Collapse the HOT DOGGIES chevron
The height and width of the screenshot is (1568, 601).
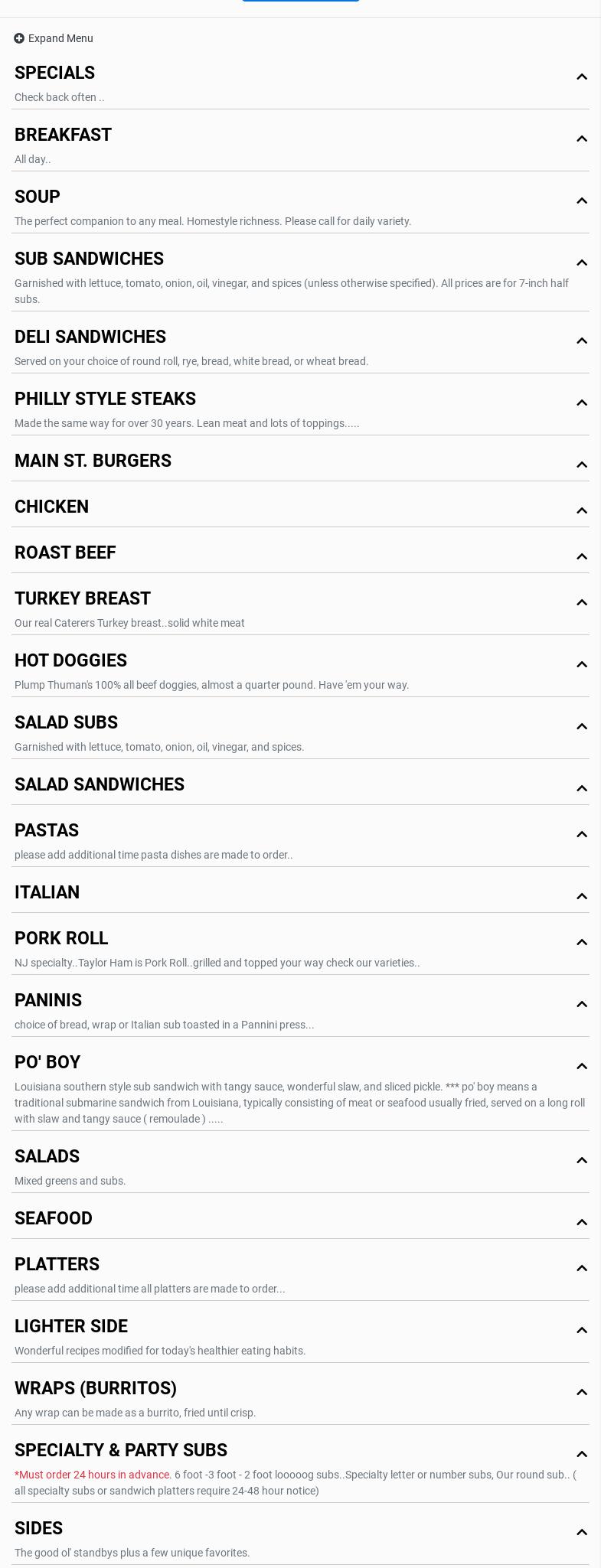582,664
